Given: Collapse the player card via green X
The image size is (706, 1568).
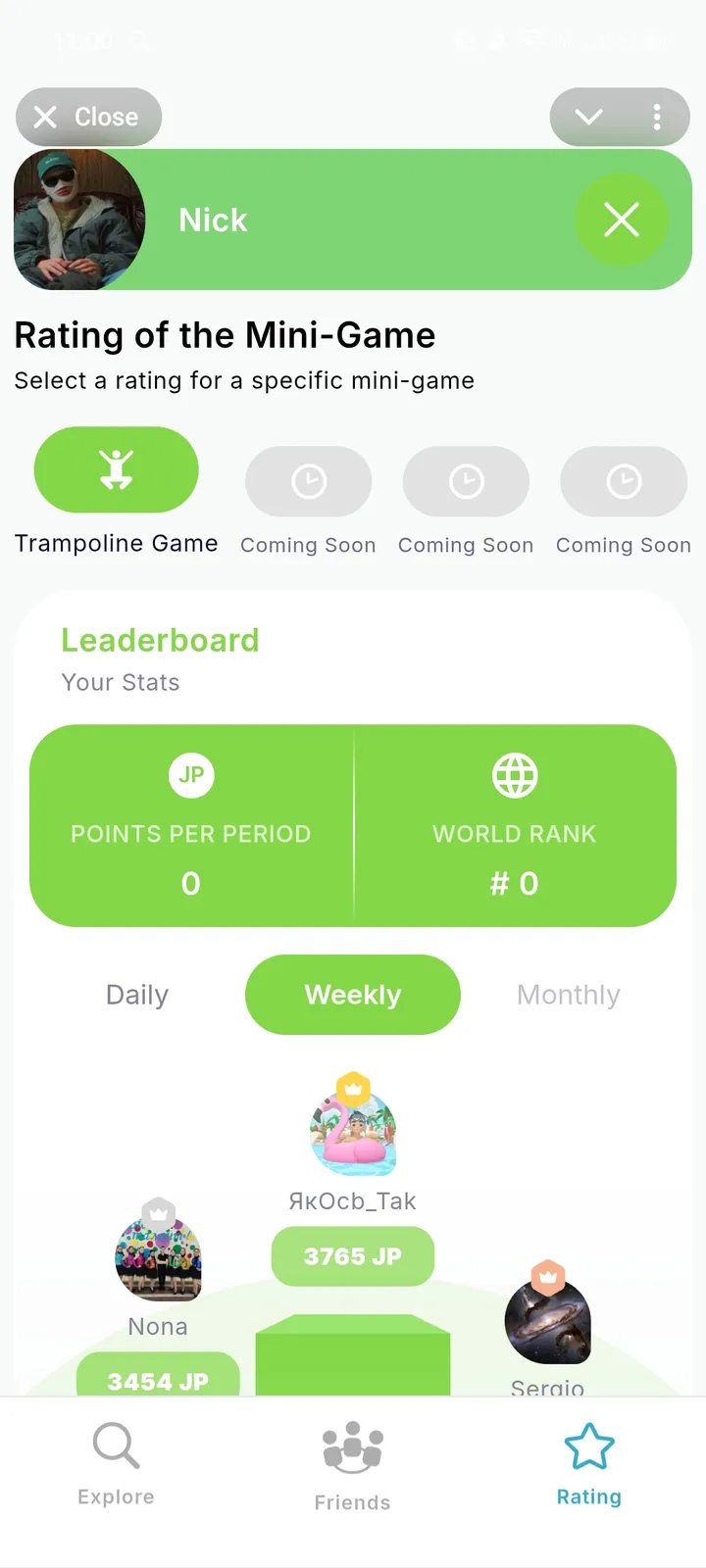Looking at the screenshot, I should point(622,220).
